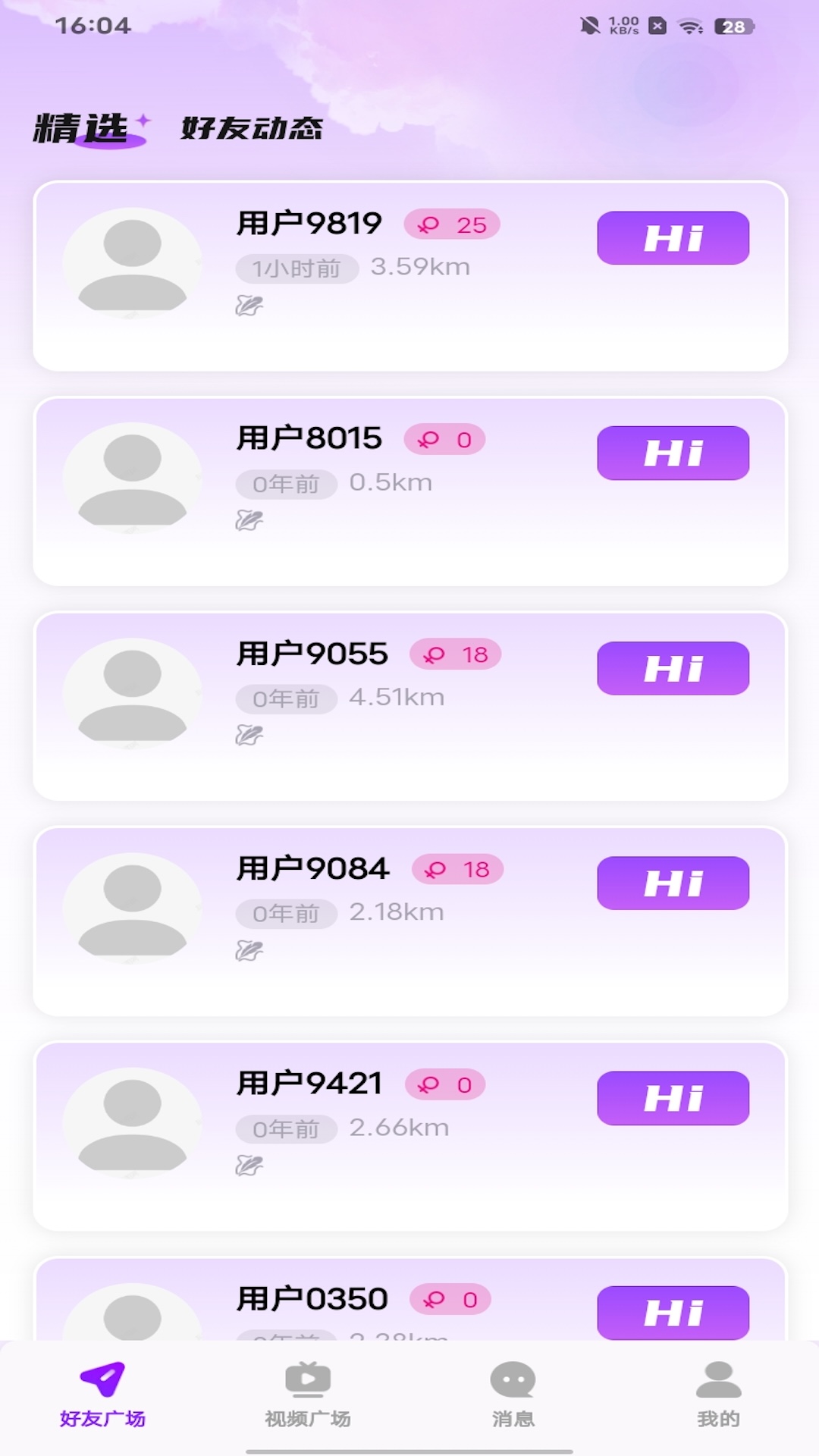
Task: Switch to the 好友动态 tab
Action: [252, 128]
